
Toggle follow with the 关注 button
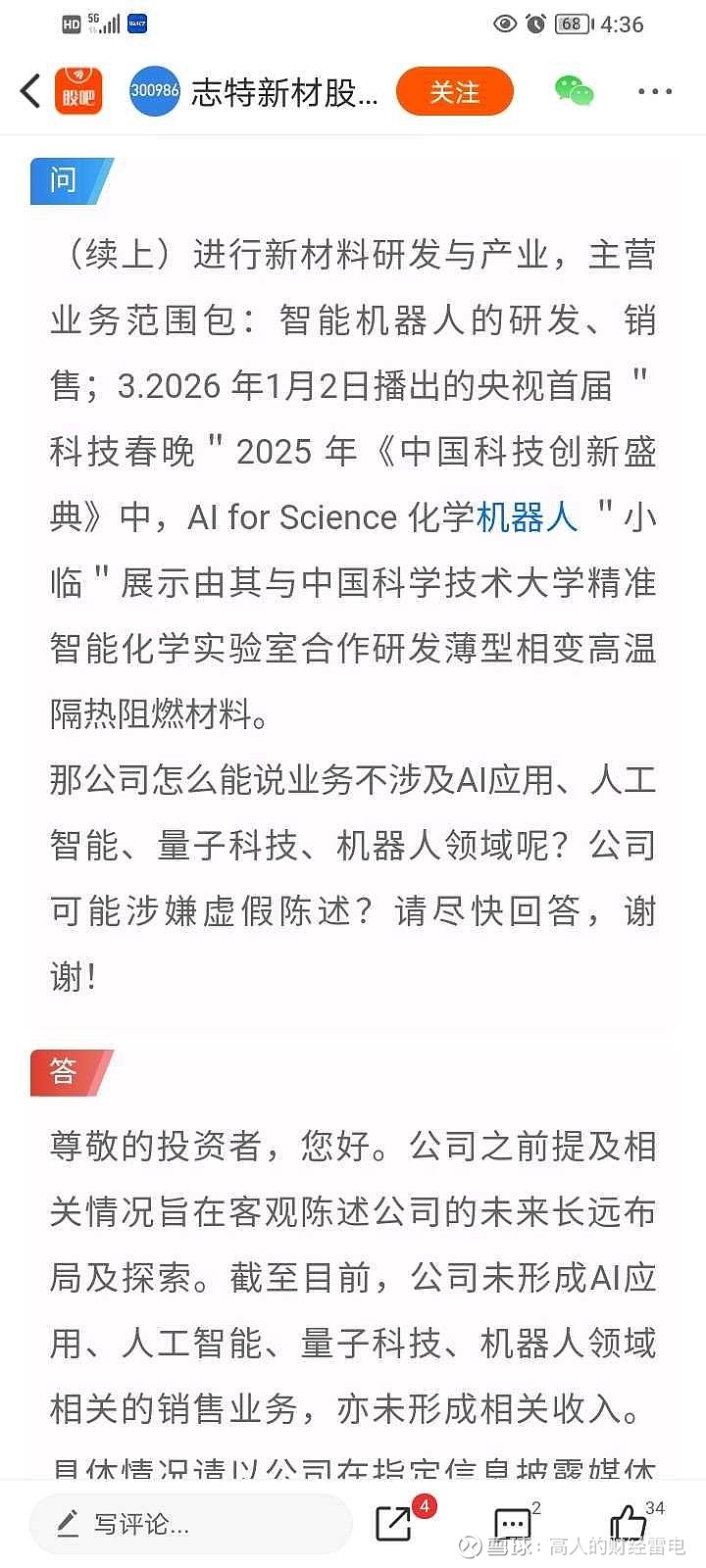(x=454, y=89)
